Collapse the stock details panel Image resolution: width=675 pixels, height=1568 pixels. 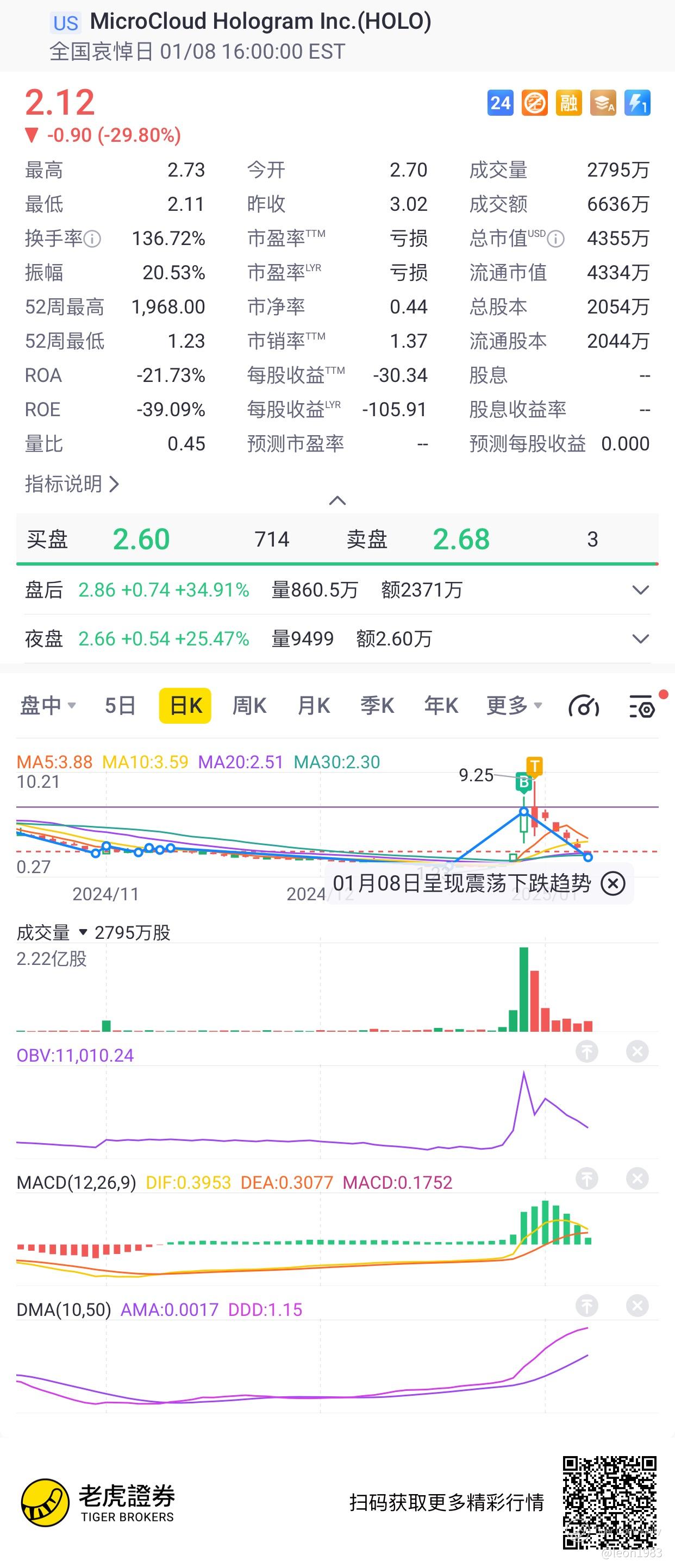click(337, 500)
